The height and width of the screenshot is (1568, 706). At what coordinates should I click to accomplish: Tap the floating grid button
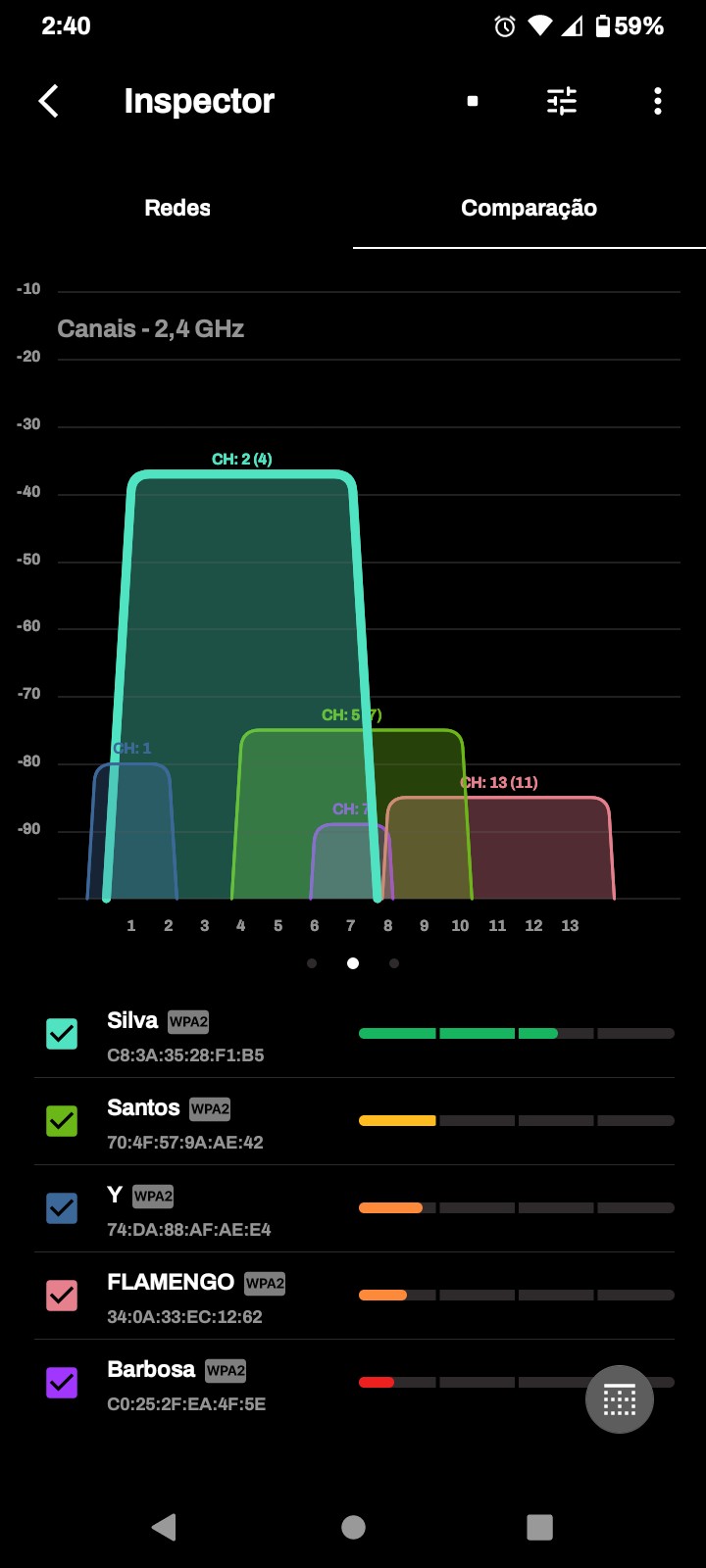point(620,1399)
